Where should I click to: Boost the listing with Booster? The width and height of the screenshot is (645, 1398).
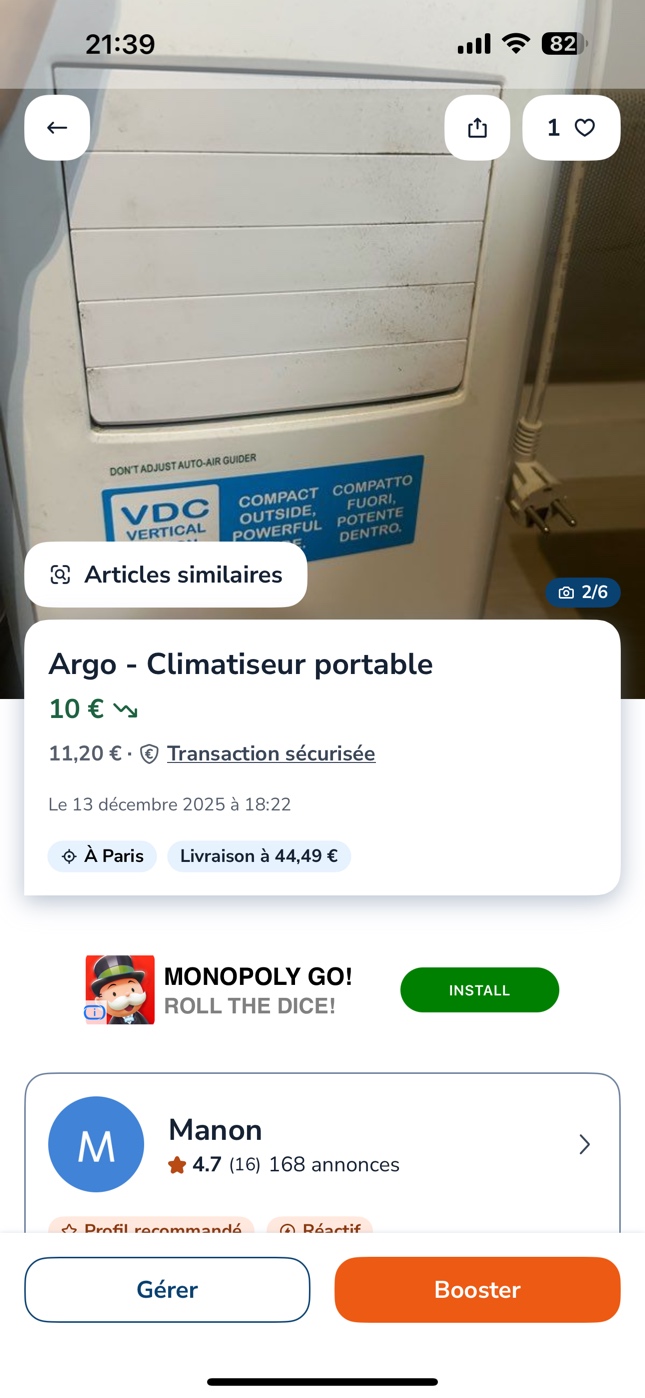click(477, 1290)
